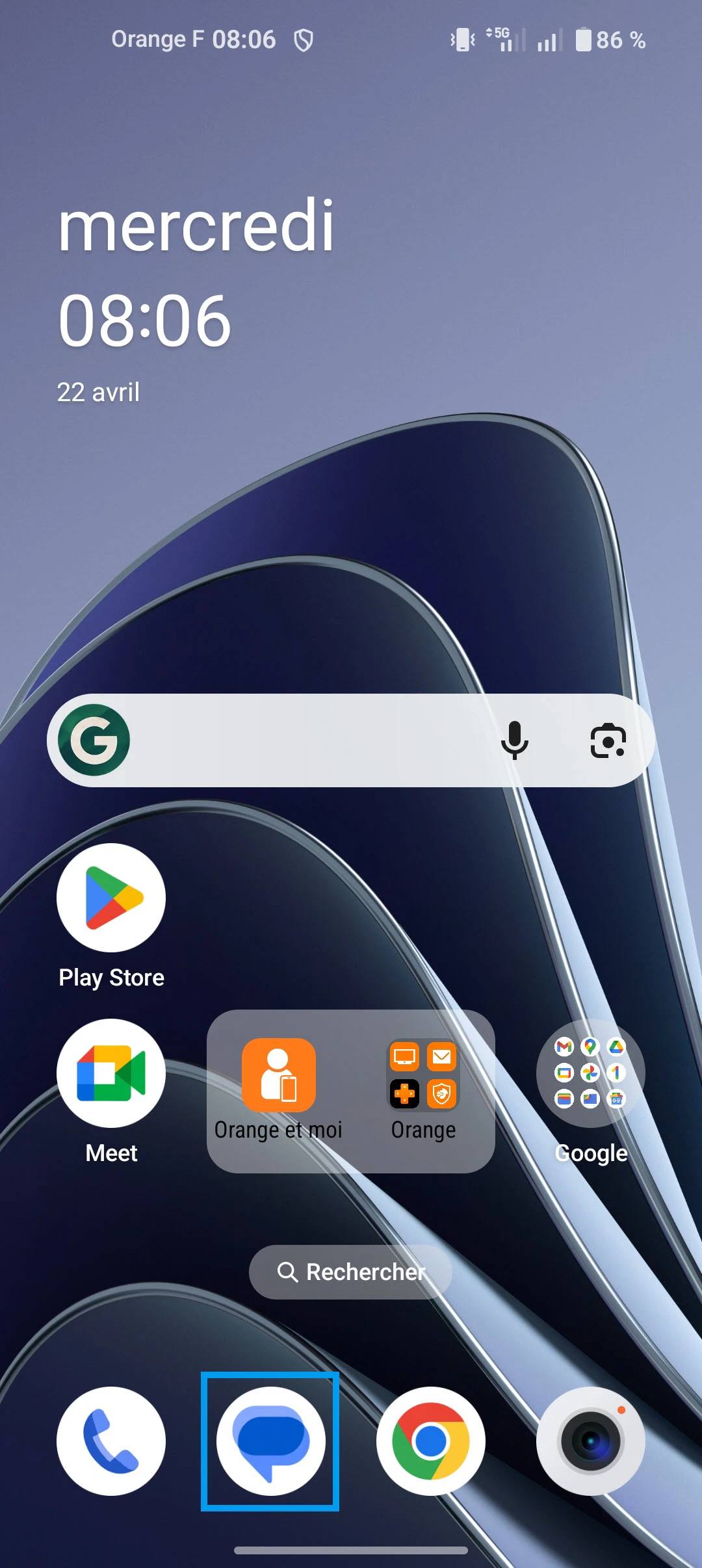Screen dimensions: 702x1568
Task: Launch the Messages app
Action: click(x=270, y=1441)
